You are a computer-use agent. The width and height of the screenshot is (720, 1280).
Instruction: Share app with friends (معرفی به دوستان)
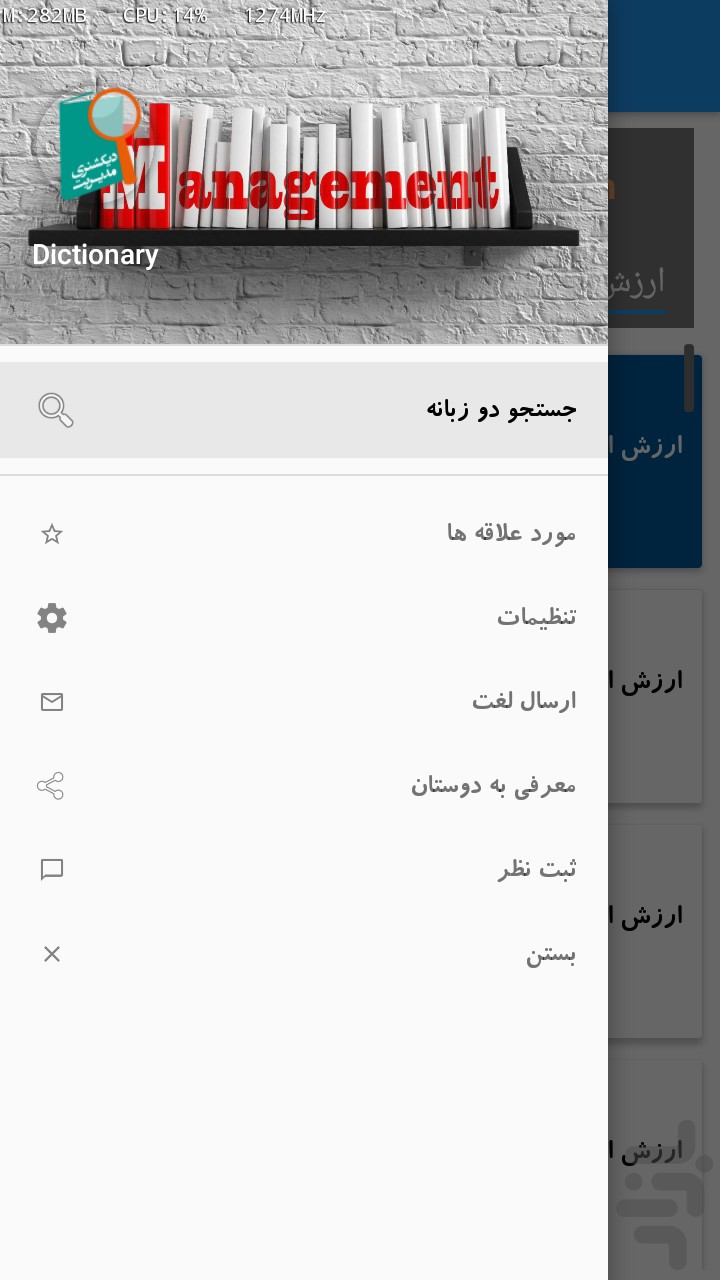[304, 785]
